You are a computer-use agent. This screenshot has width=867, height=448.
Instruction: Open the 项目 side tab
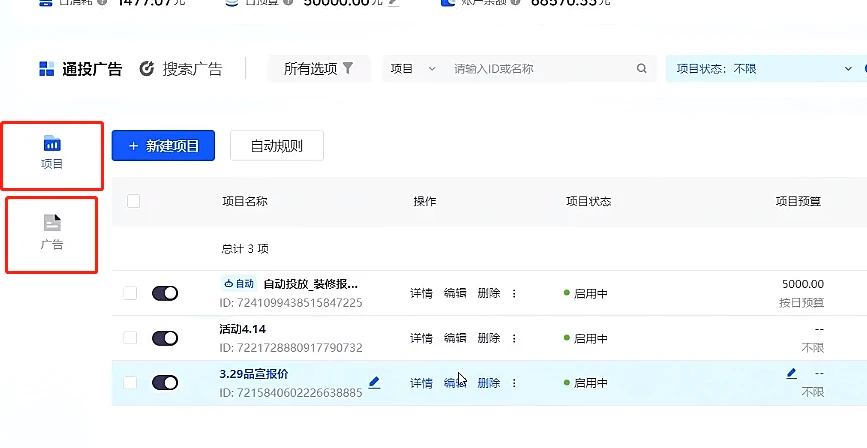[x=52, y=153]
